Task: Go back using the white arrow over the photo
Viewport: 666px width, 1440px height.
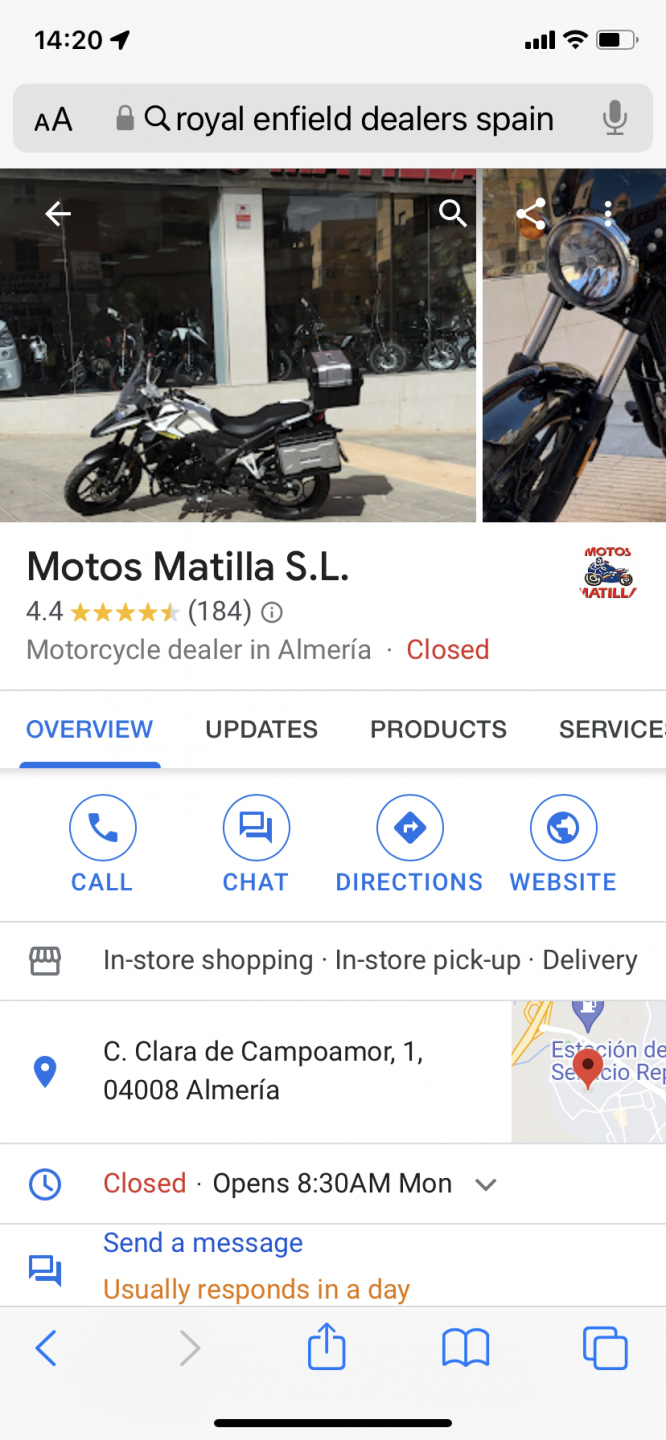Action: pyautogui.click(x=58, y=213)
